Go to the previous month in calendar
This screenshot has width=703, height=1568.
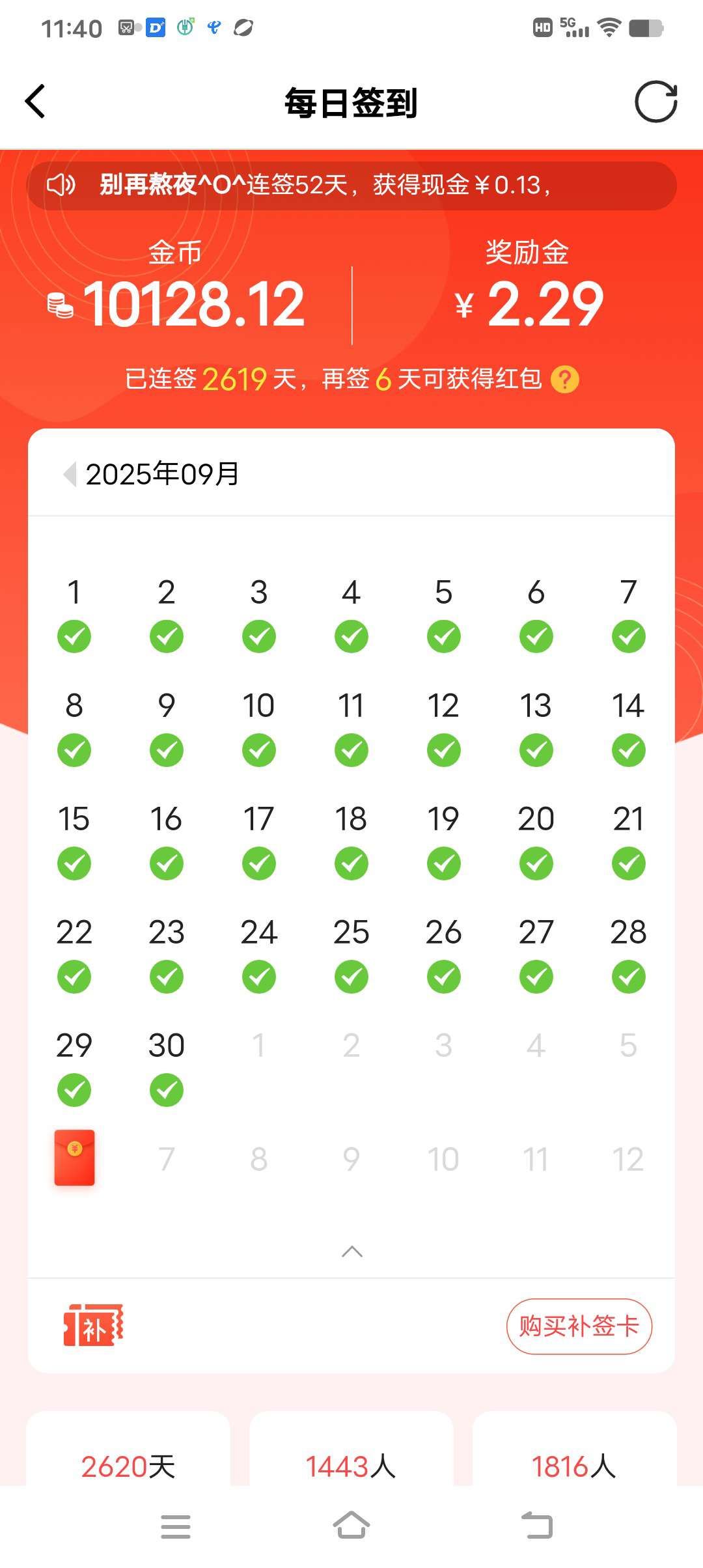tap(69, 474)
